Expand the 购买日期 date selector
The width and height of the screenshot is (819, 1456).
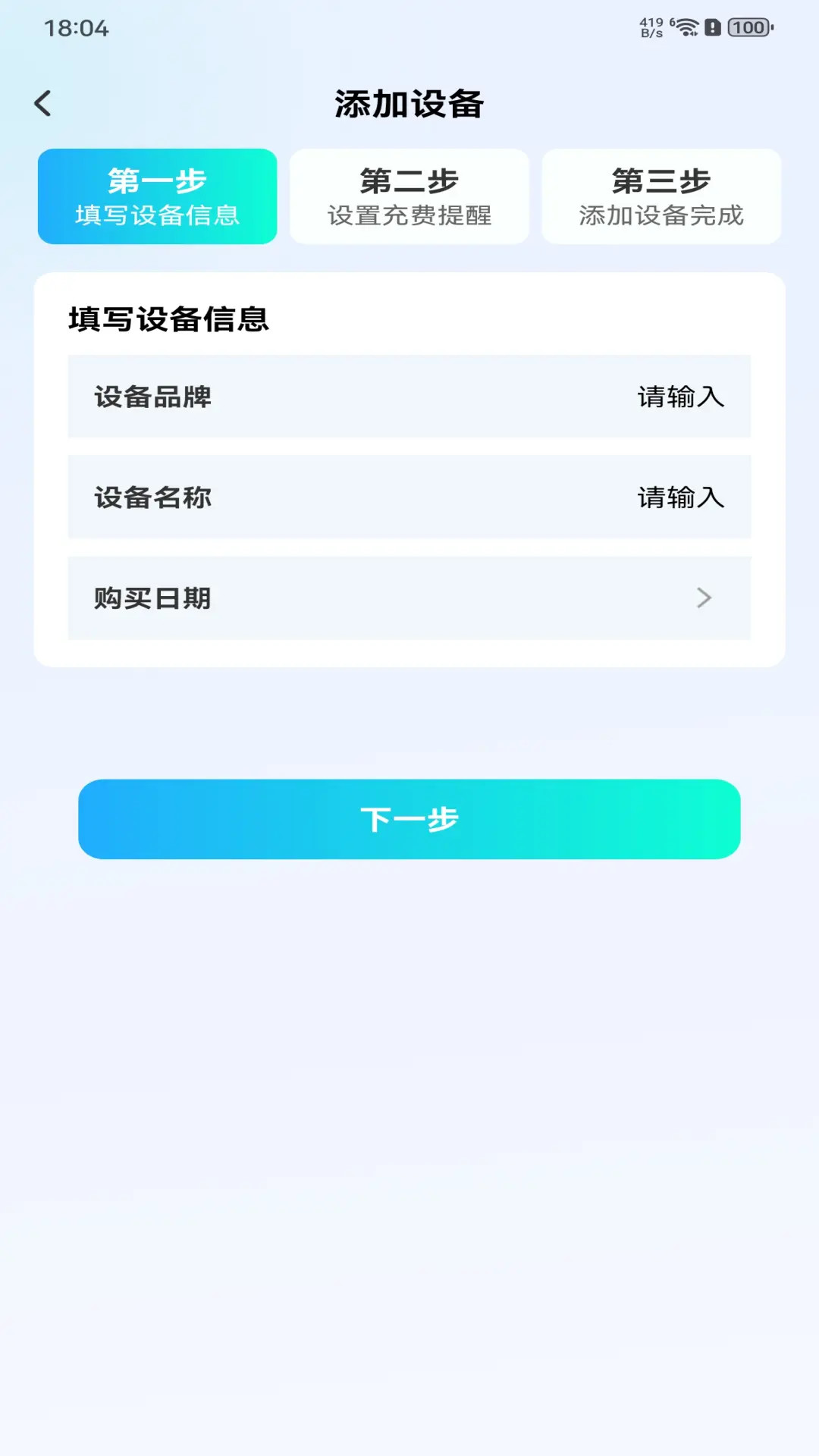click(409, 599)
